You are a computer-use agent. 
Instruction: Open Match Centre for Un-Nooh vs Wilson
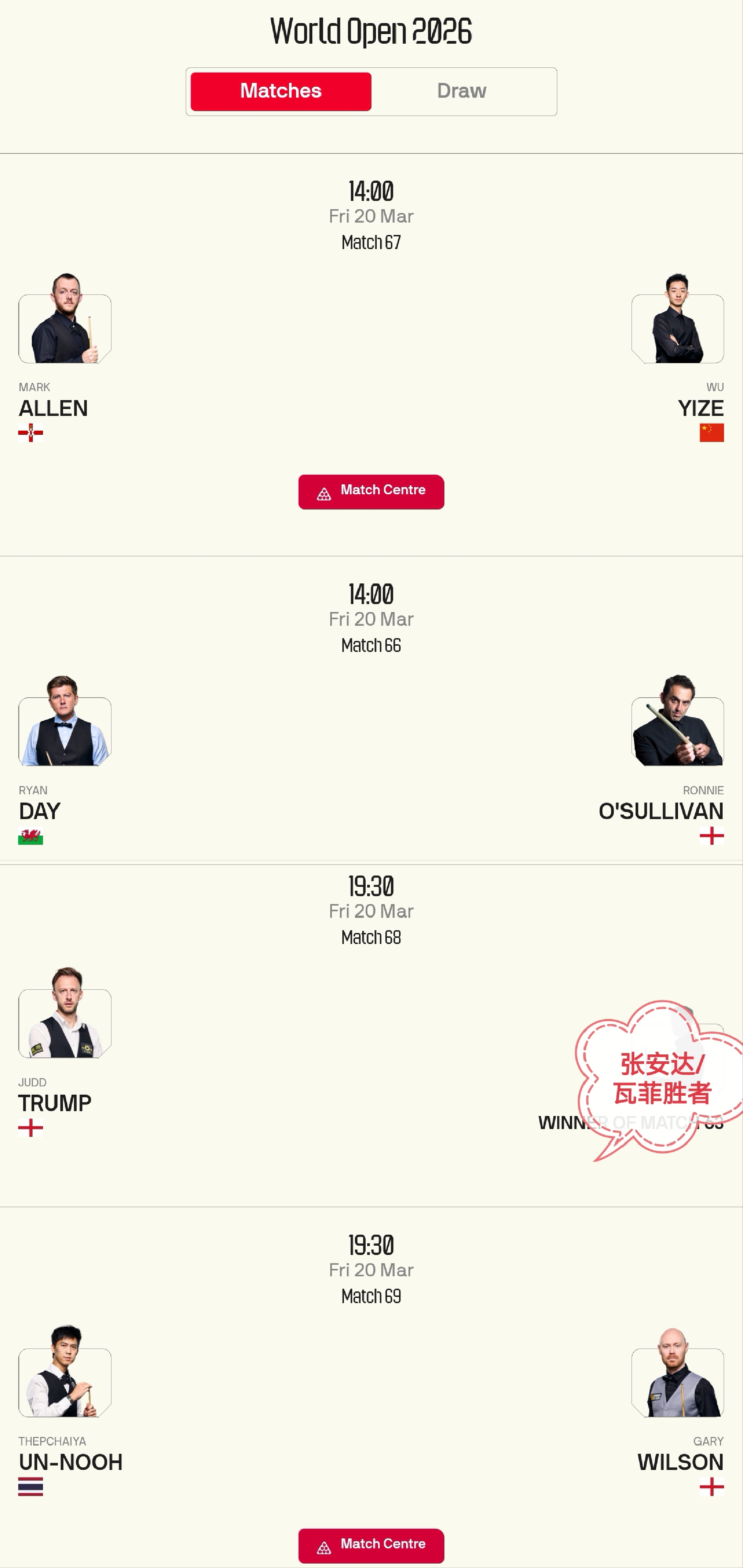[371, 1545]
